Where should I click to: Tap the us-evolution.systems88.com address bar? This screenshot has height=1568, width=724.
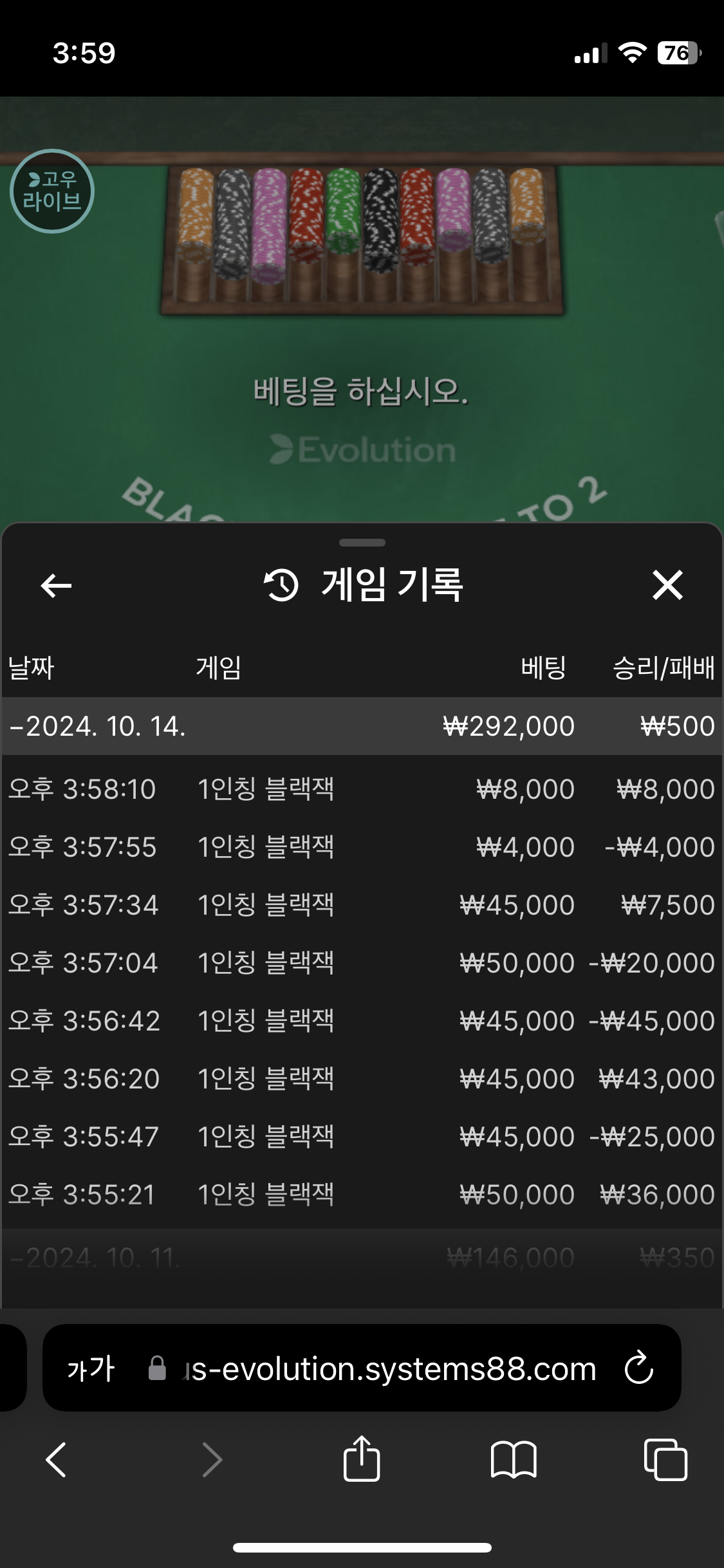point(386,1368)
